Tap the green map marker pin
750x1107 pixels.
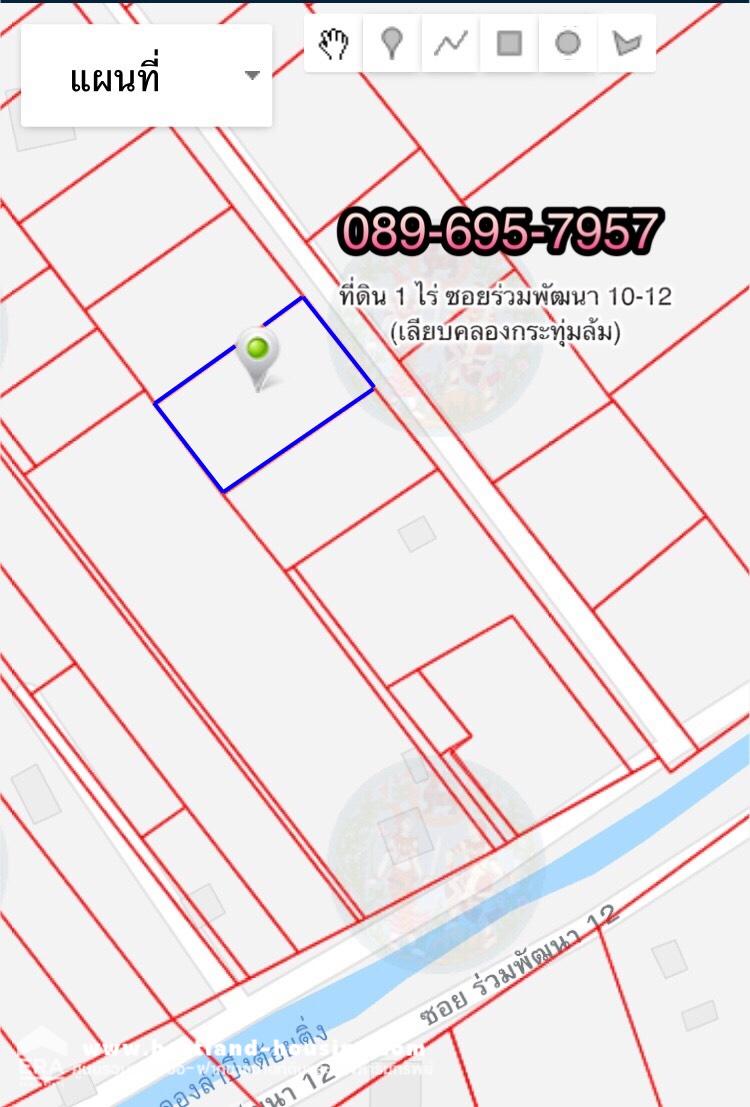(x=258, y=354)
